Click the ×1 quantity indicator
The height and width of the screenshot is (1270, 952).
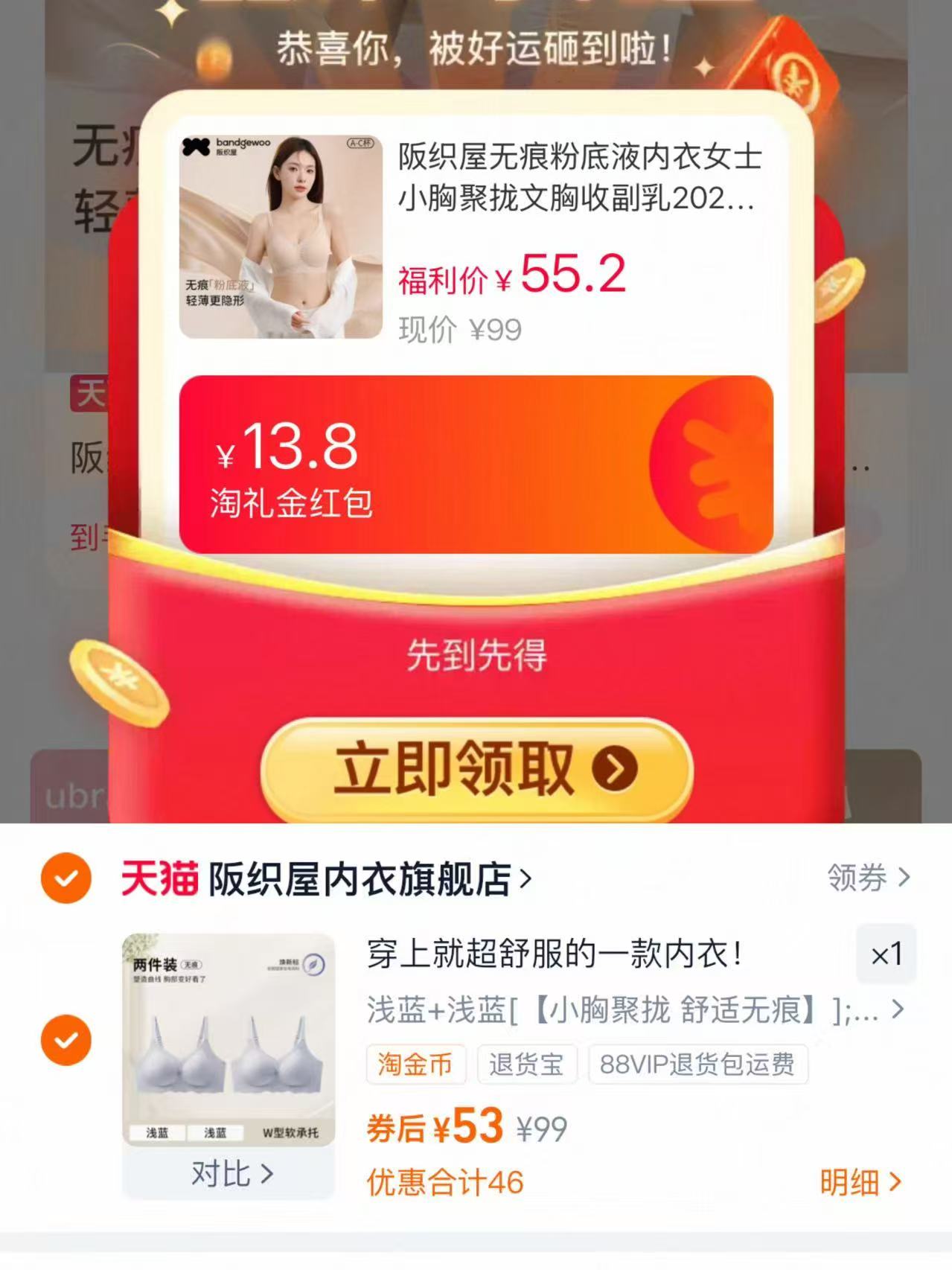(x=886, y=956)
